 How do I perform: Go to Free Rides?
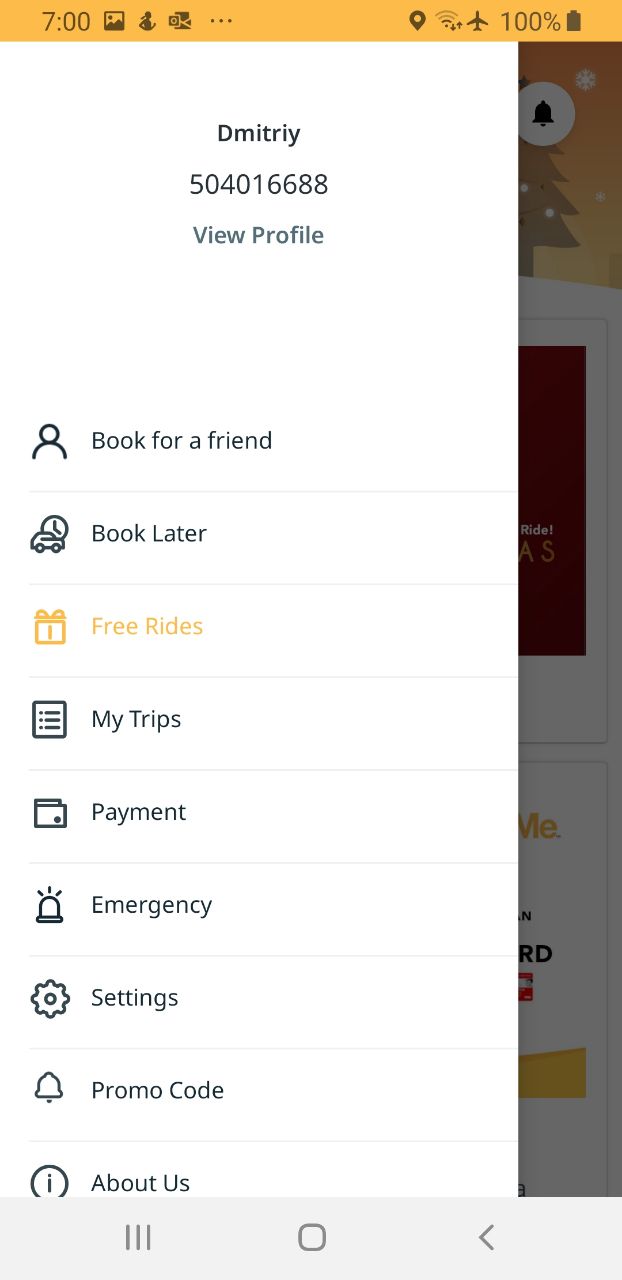(146, 627)
